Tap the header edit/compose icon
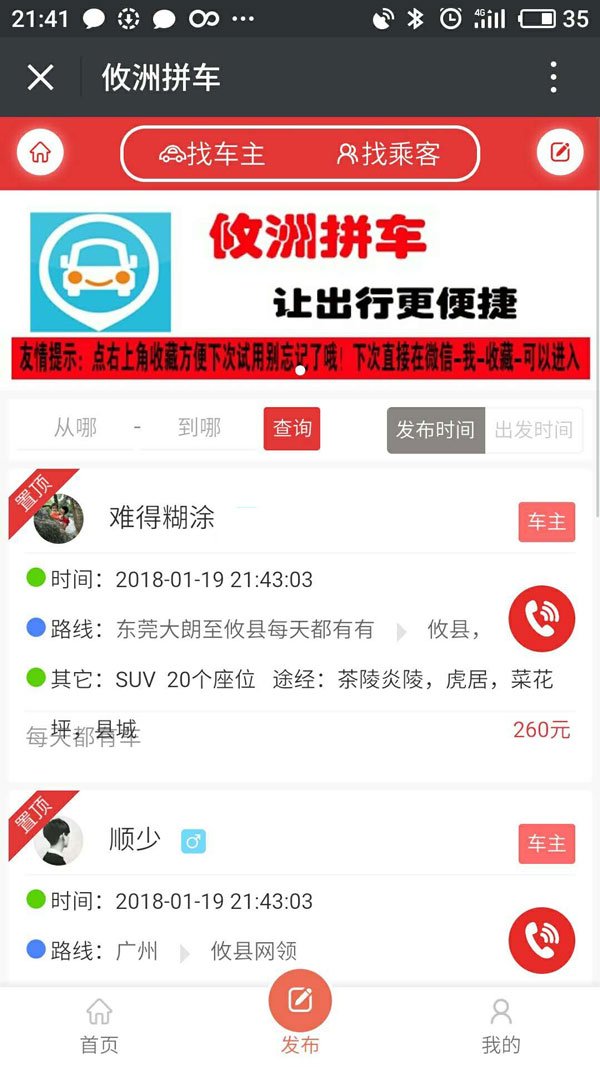The height and width of the screenshot is (1067, 600). tap(560, 152)
